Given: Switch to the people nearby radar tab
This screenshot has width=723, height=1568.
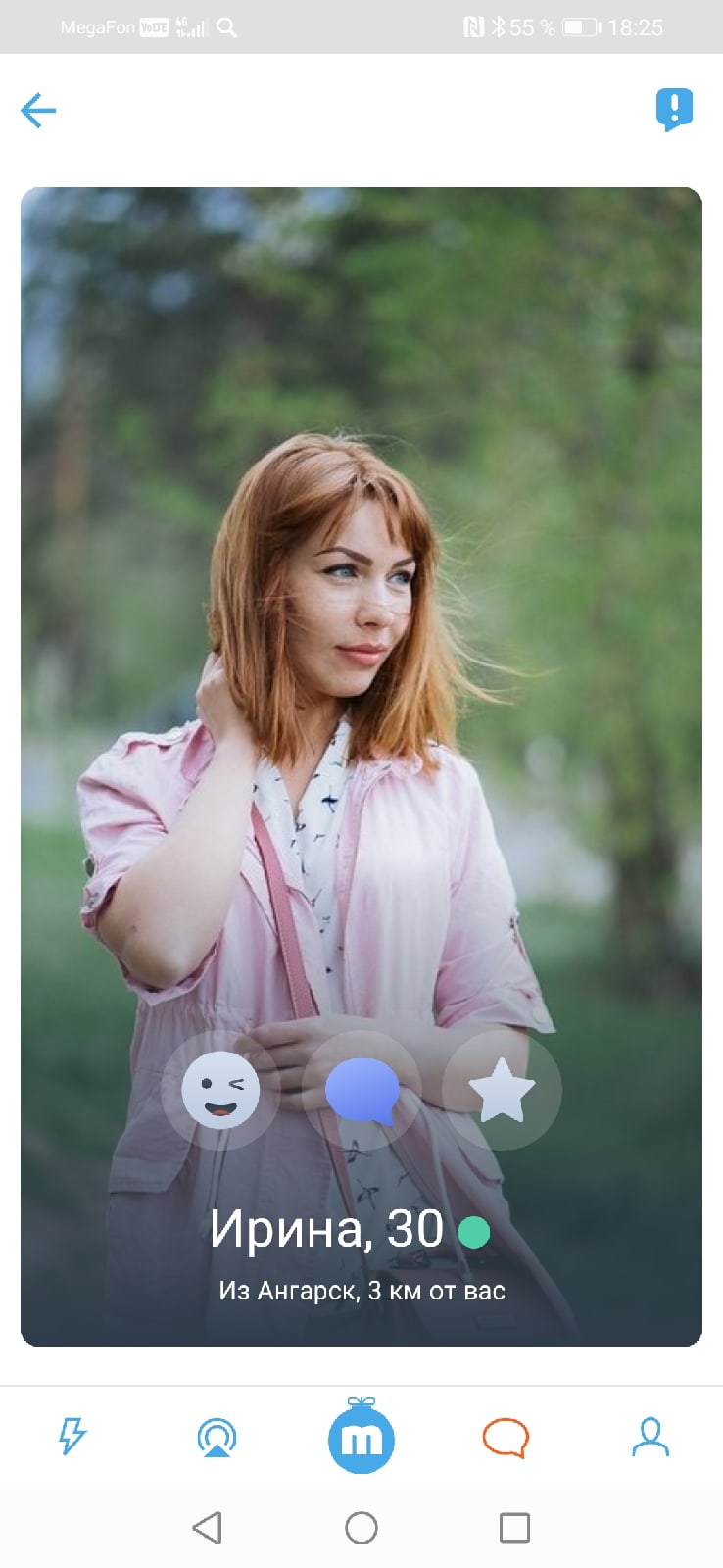Looking at the screenshot, I should pyautogui.click(x=217, y=1438).
